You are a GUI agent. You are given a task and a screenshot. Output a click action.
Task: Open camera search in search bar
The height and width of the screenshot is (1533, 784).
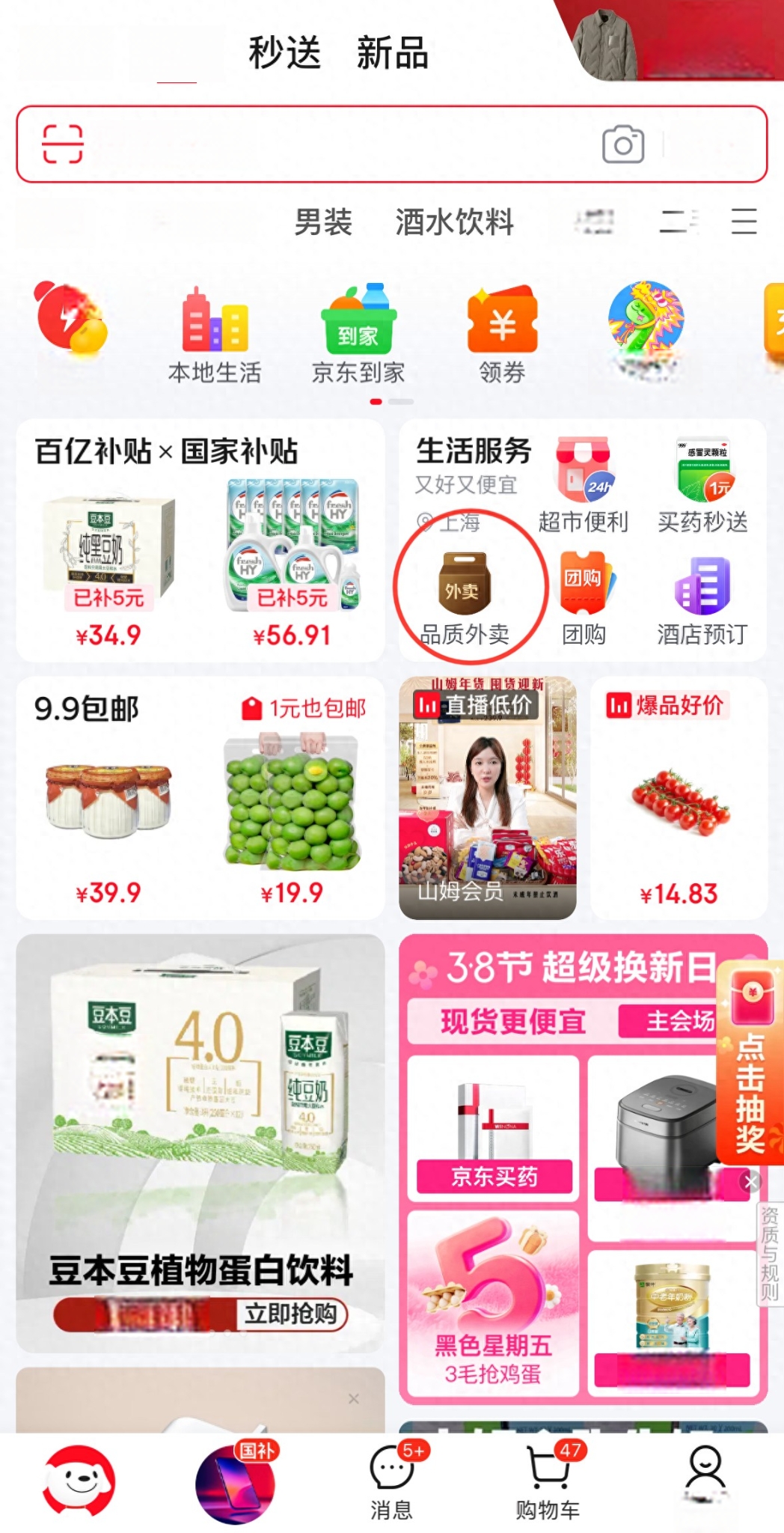(x=623, y=144)
